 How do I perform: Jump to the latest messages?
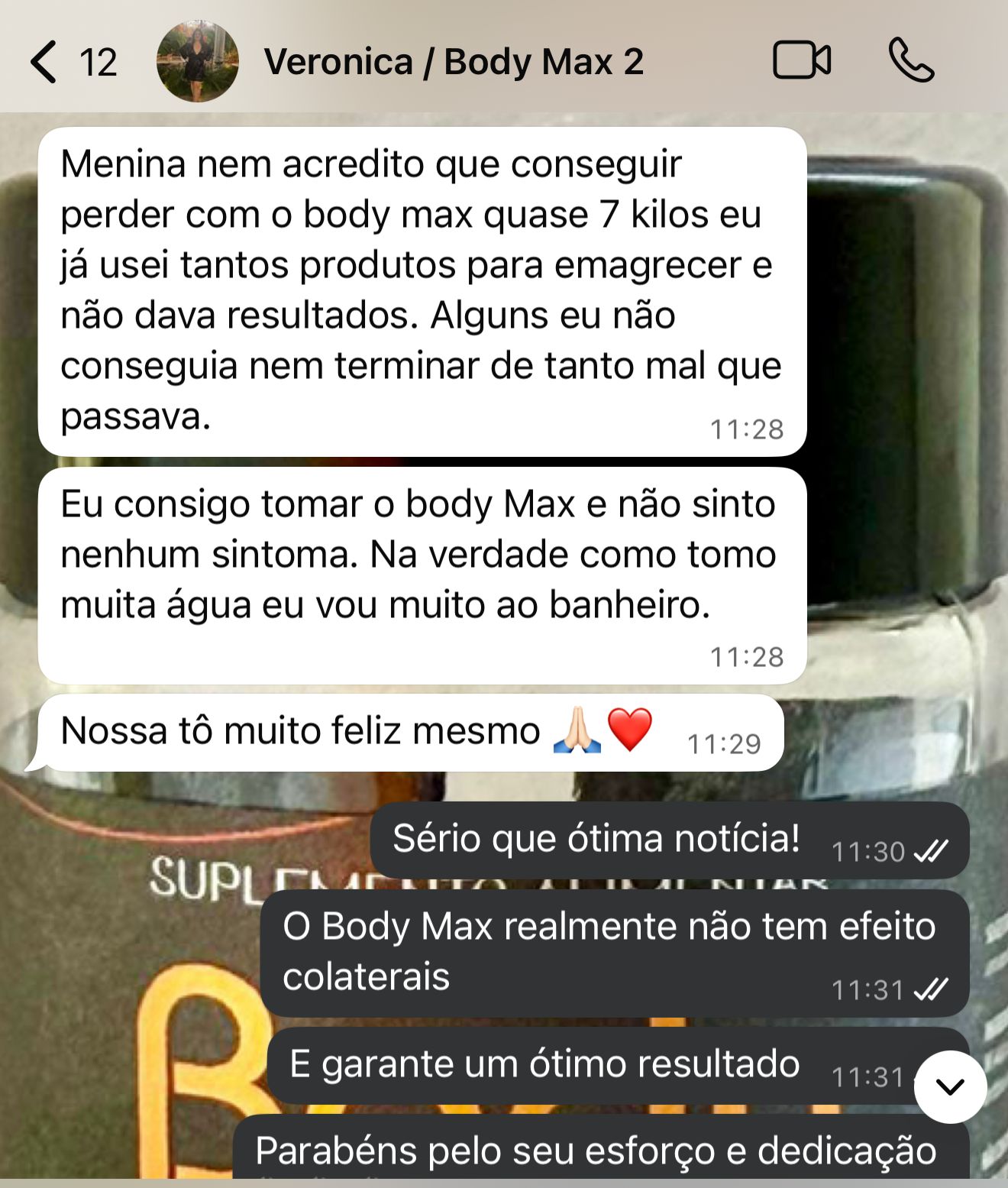(x=950, y=1086)
